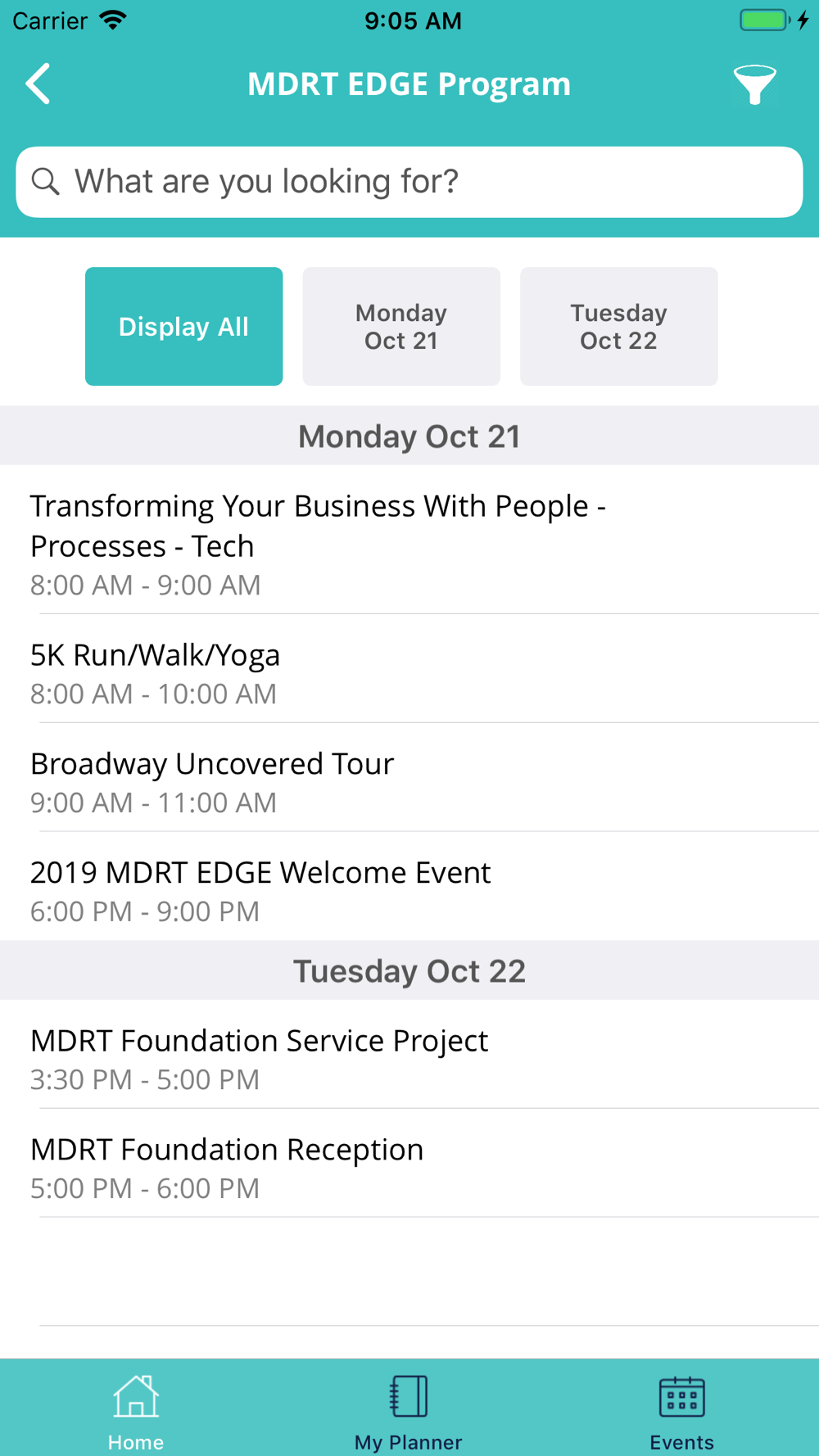Viewport: 819px width, 1456px height.
Task: Go back using the header arrow
Action: click(x=38, y=84)
